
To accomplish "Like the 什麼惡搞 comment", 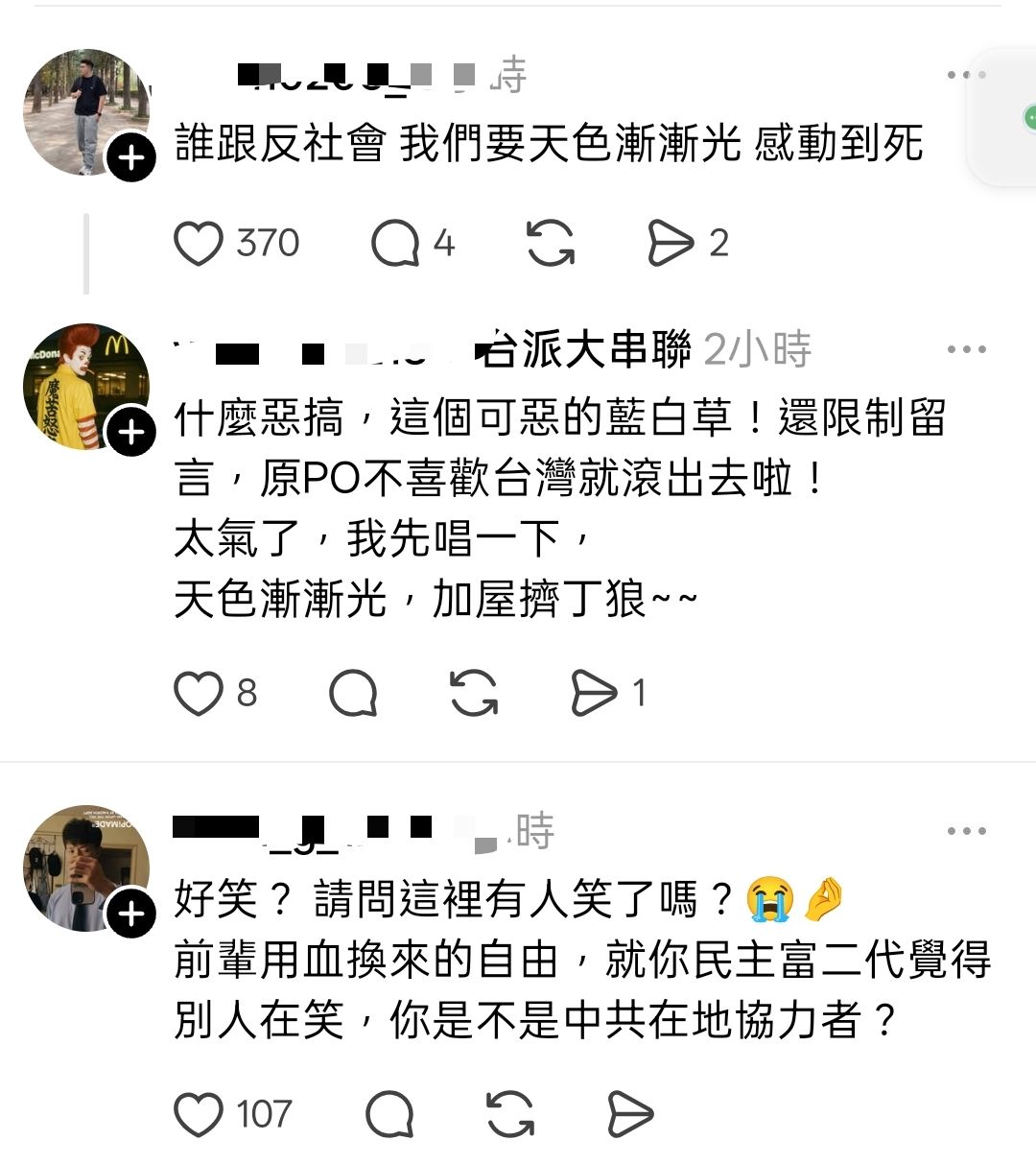I will (199, 693).
